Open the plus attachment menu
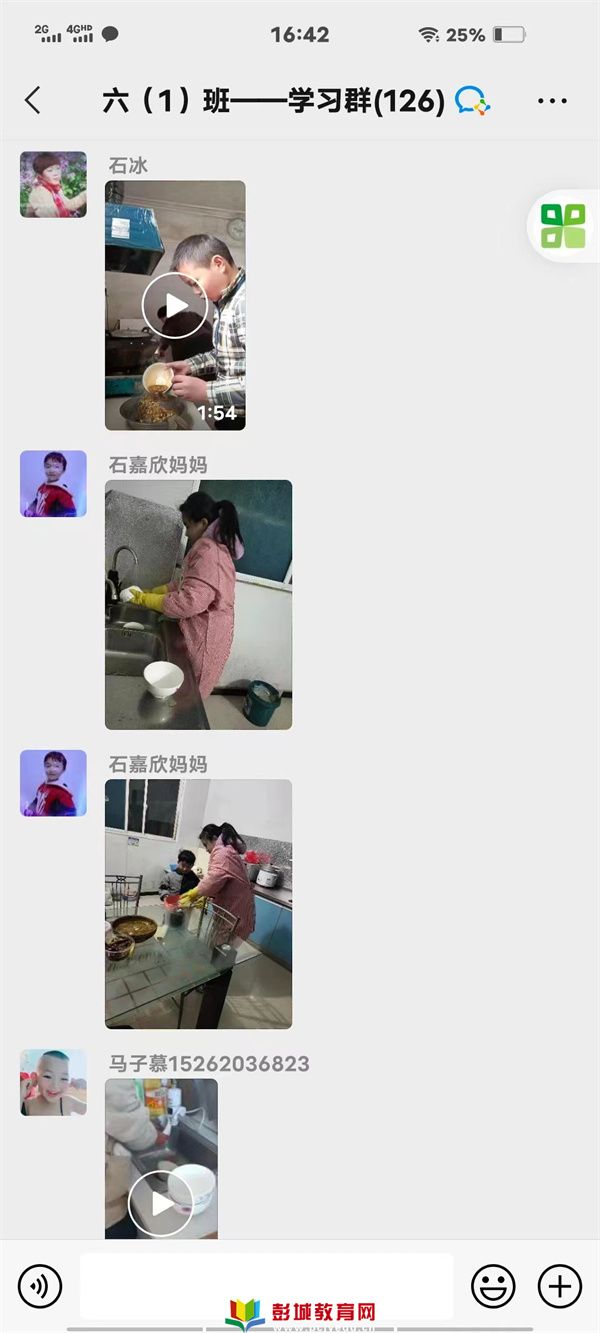The width and height of the screenshot is (600, 1333). [x=560, y=1286]
